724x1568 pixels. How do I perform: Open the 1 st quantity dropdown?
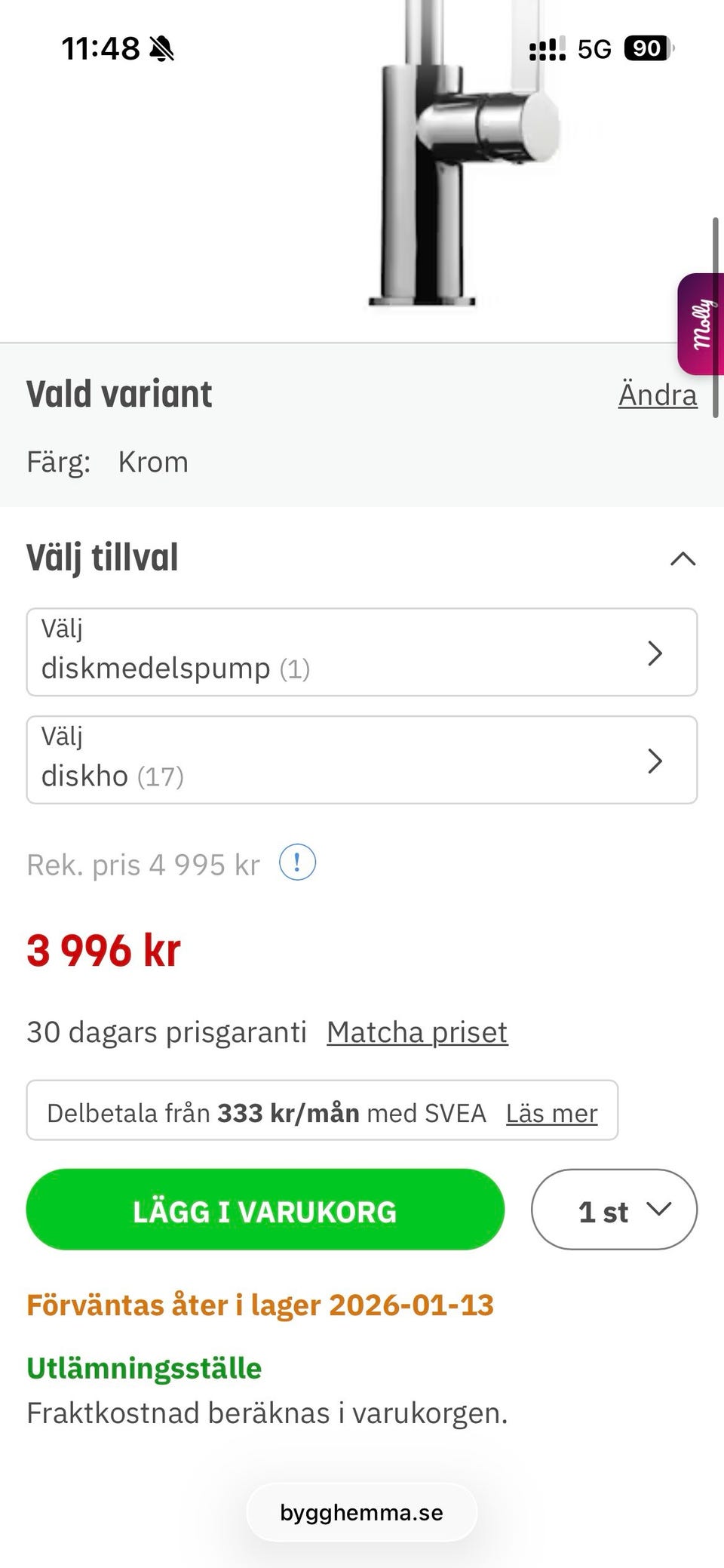click(614, 1210)
